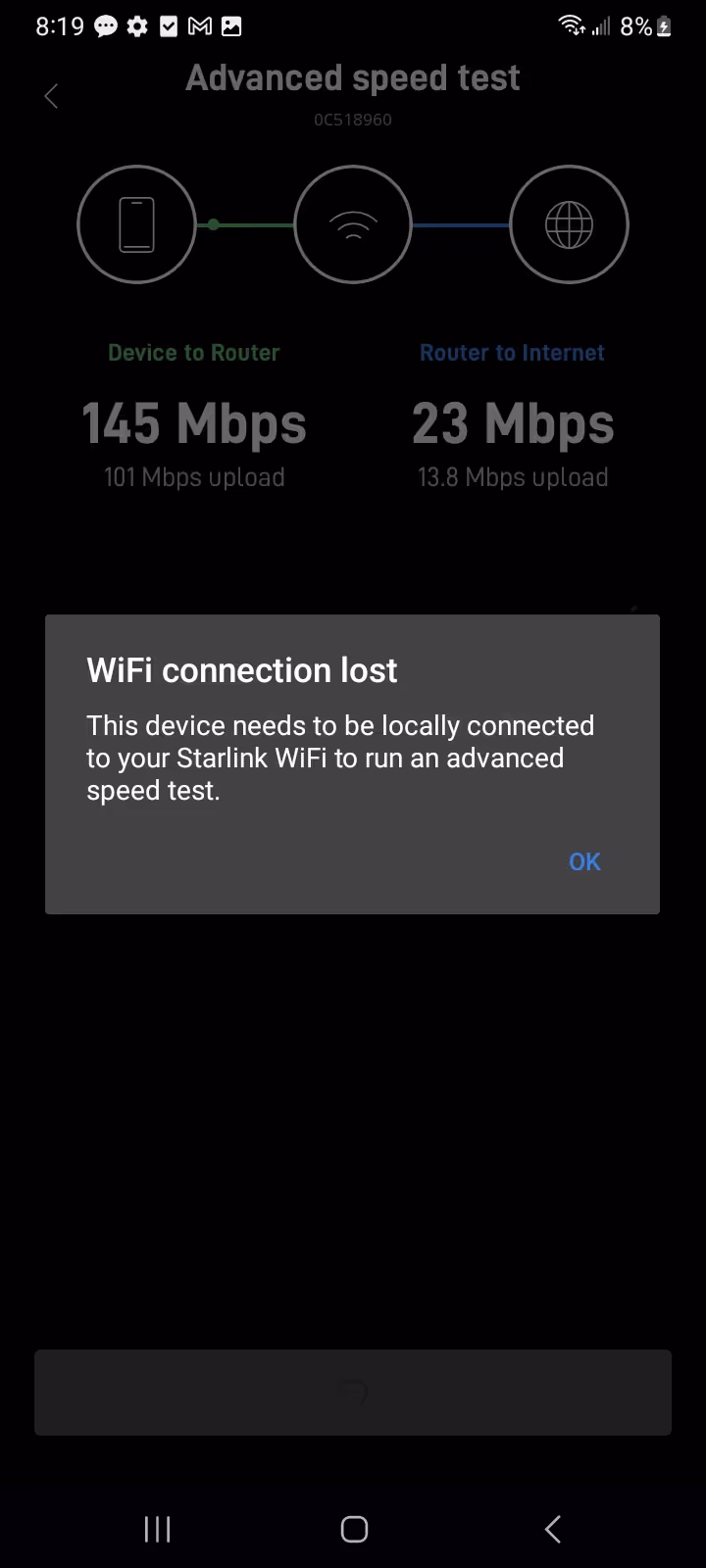Go back using the system back button
Image resolution: width=706 pixels, height=1568 pixels.
coord(553,1529)
